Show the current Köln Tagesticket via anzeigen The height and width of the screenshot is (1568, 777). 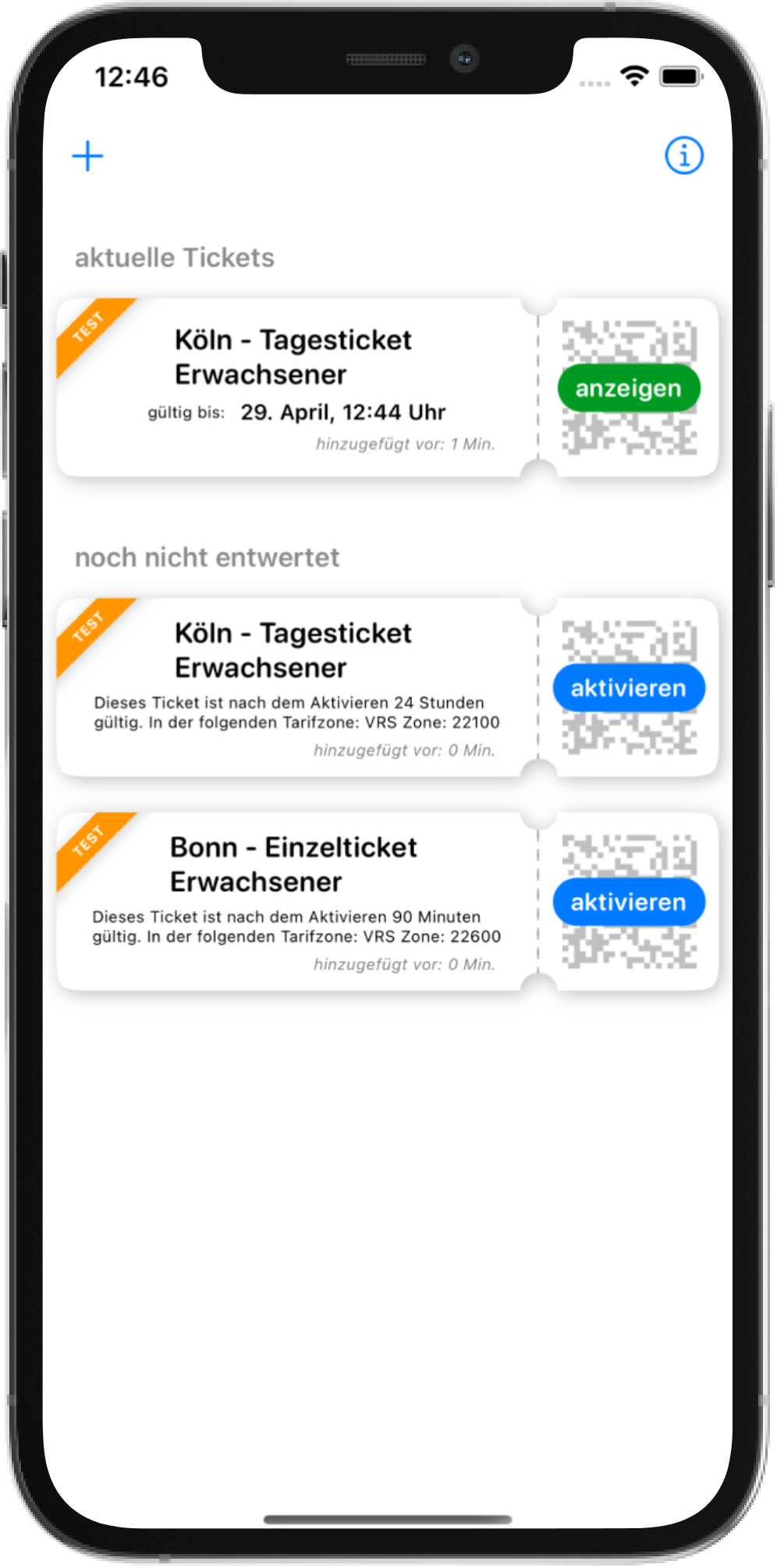629,388
